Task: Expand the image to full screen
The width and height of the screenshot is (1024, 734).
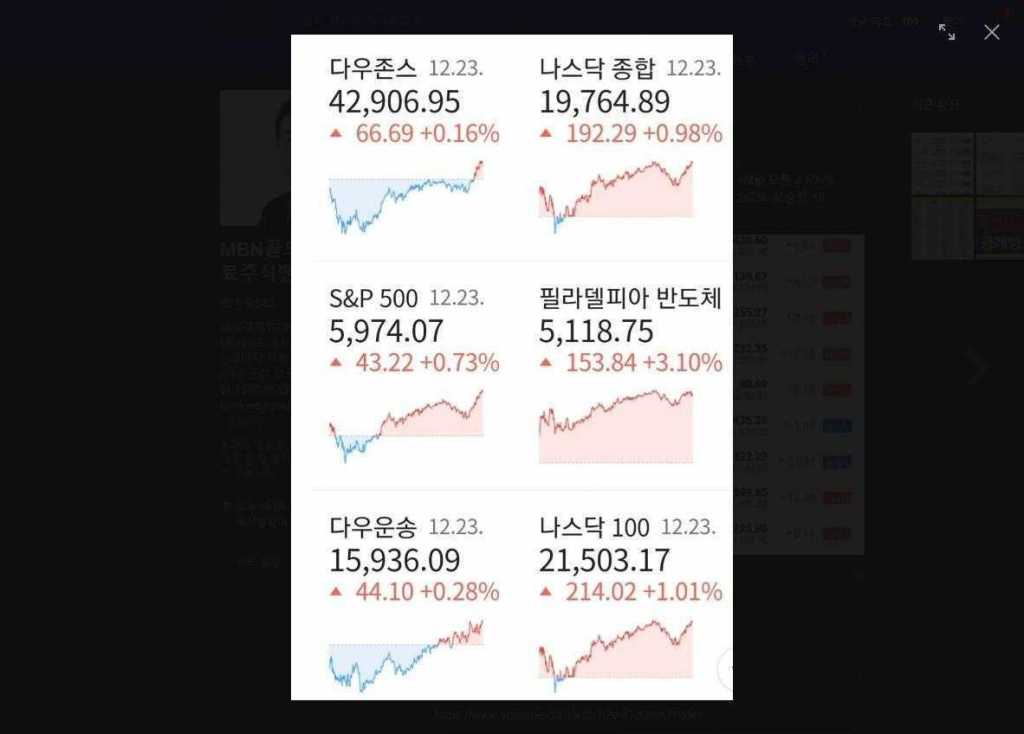Action: 946,32
